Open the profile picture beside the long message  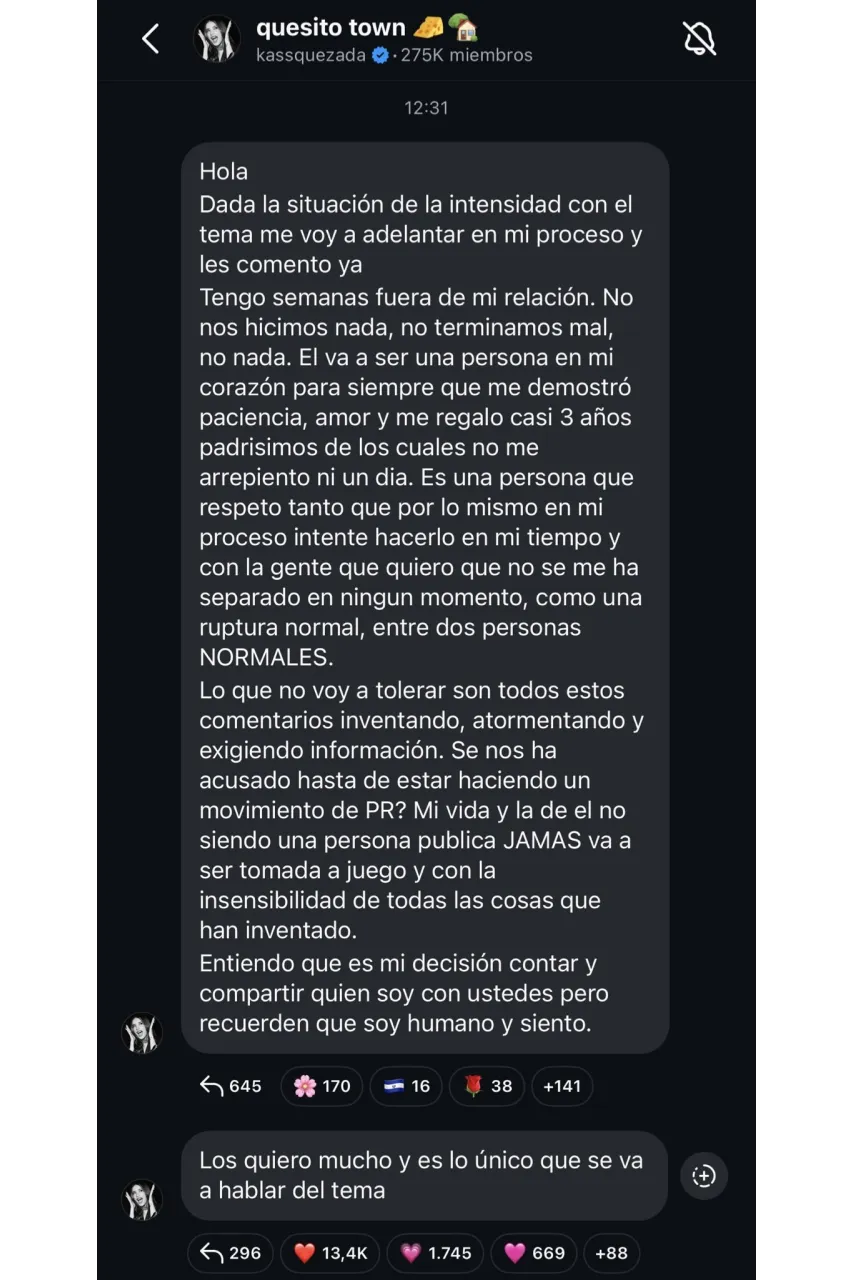point(141,1033)
